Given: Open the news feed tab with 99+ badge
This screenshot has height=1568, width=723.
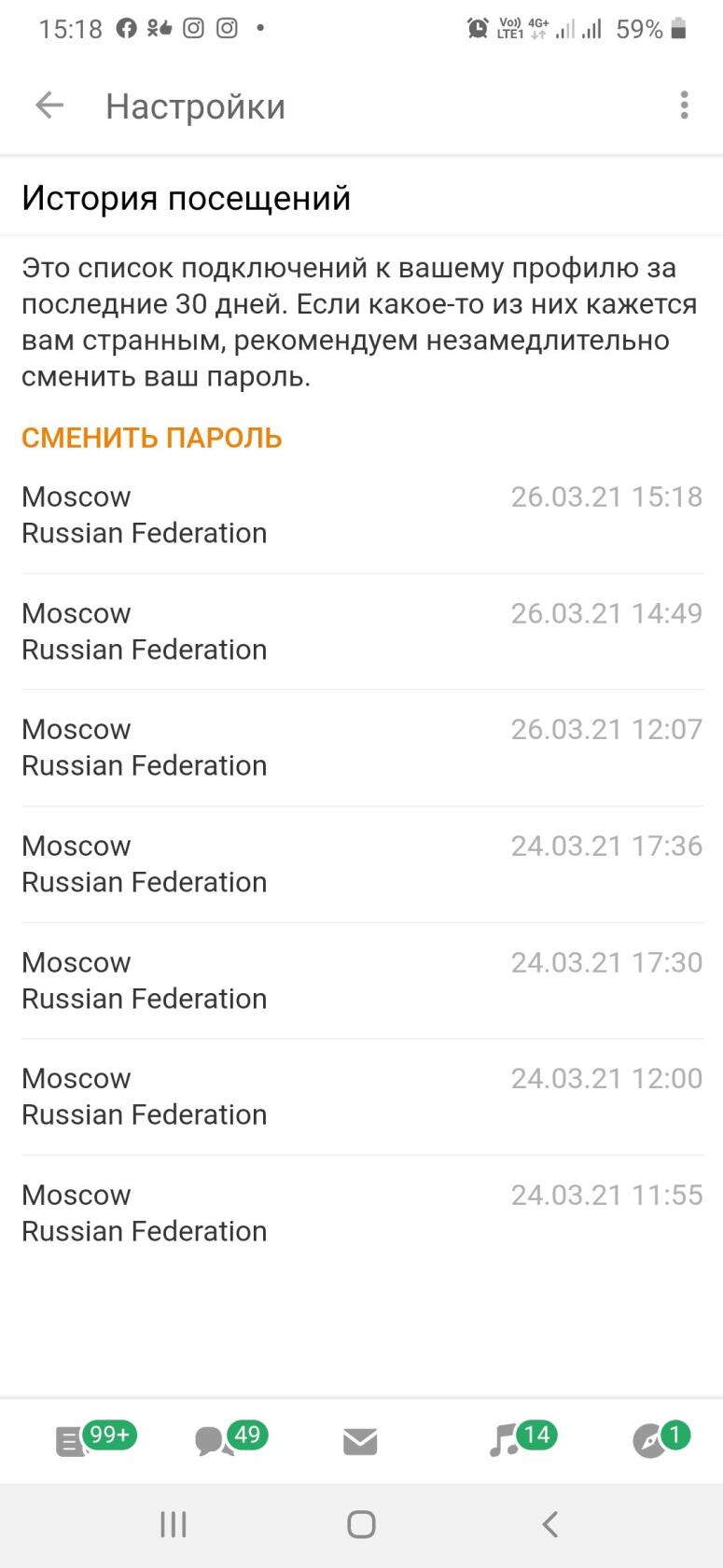Looking at the screenshot, I should point(94,1439).
